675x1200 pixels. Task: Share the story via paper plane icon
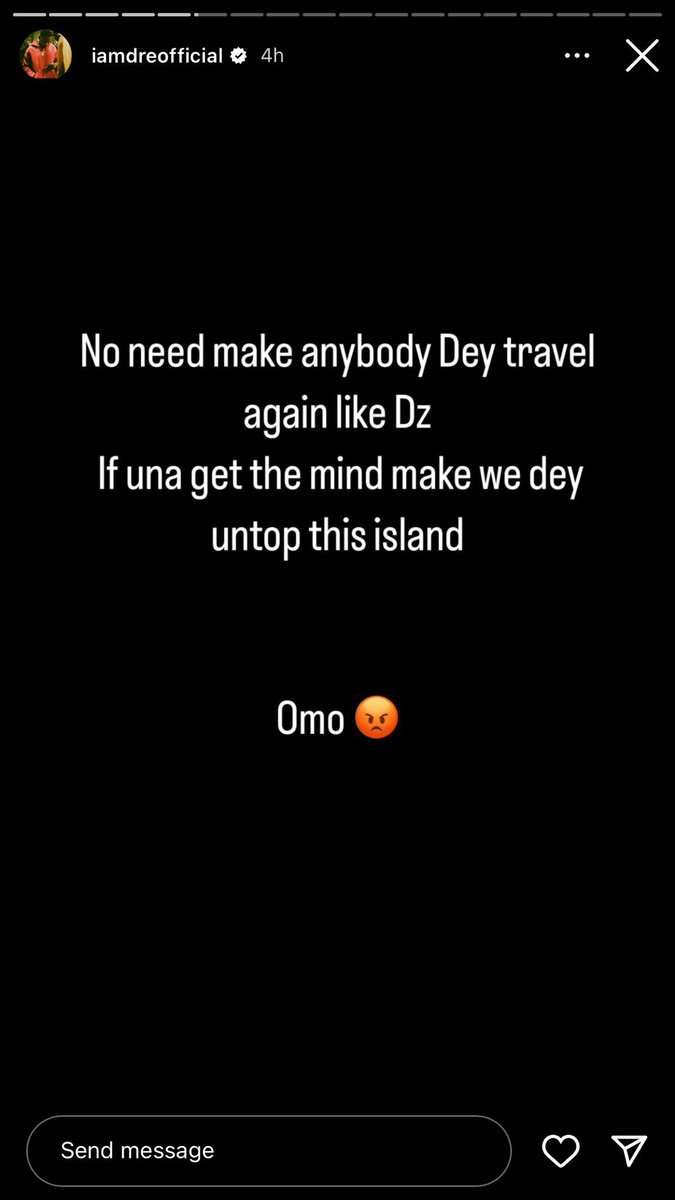(629, 1151)
